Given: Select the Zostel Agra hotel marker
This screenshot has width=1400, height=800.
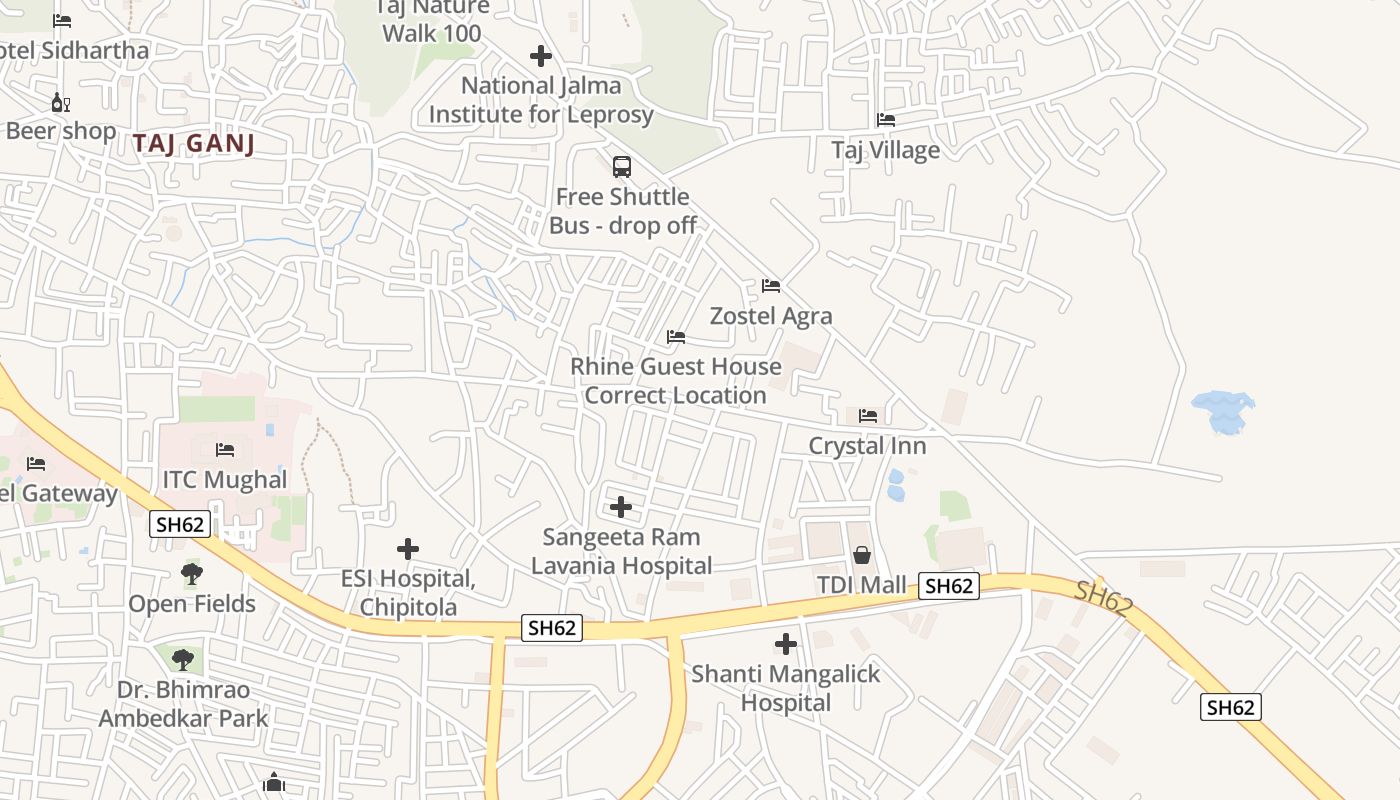Looking at the screenshot, I should click(x=770, y=286).
